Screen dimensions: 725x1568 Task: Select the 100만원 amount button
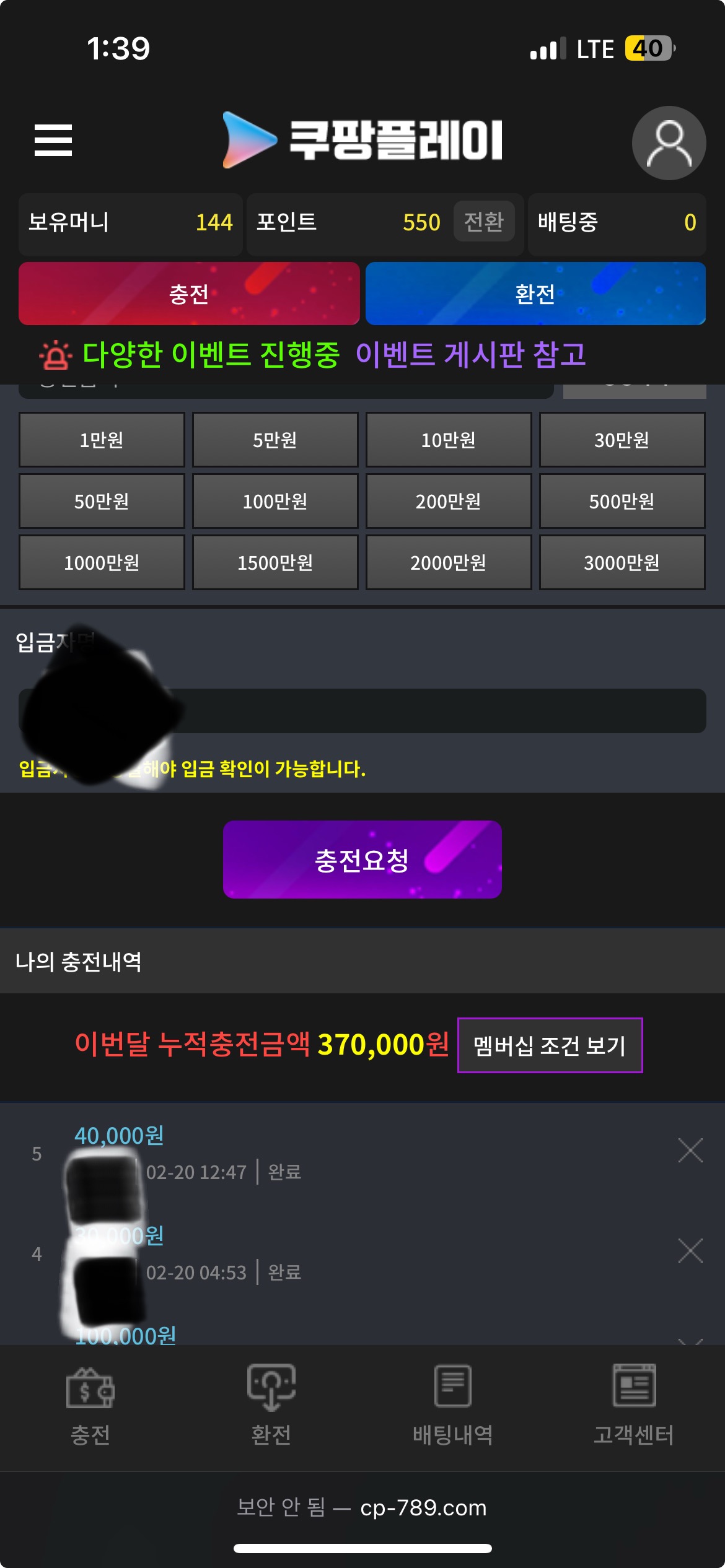pyautogui.click(x=275, y=501)
